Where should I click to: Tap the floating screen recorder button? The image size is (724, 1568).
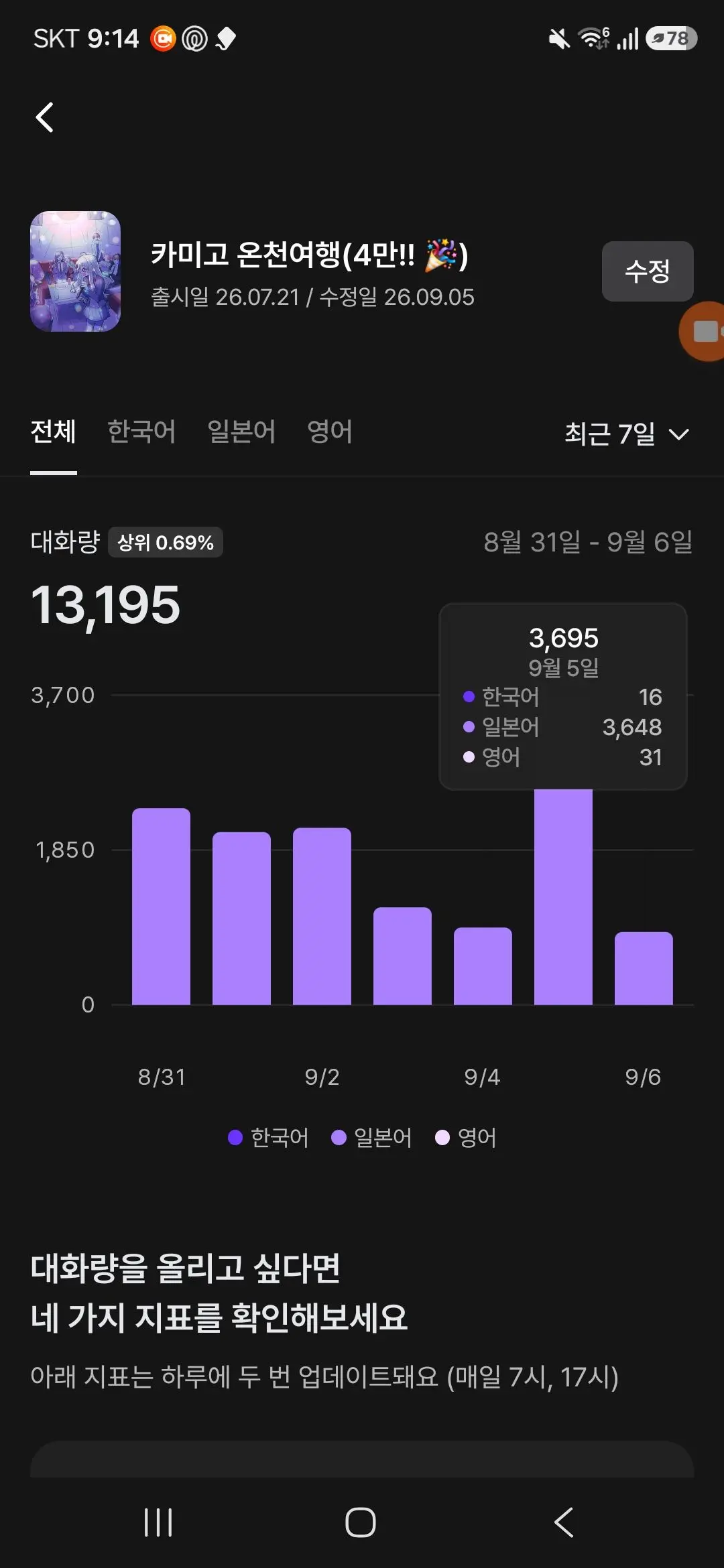point(703,332)
